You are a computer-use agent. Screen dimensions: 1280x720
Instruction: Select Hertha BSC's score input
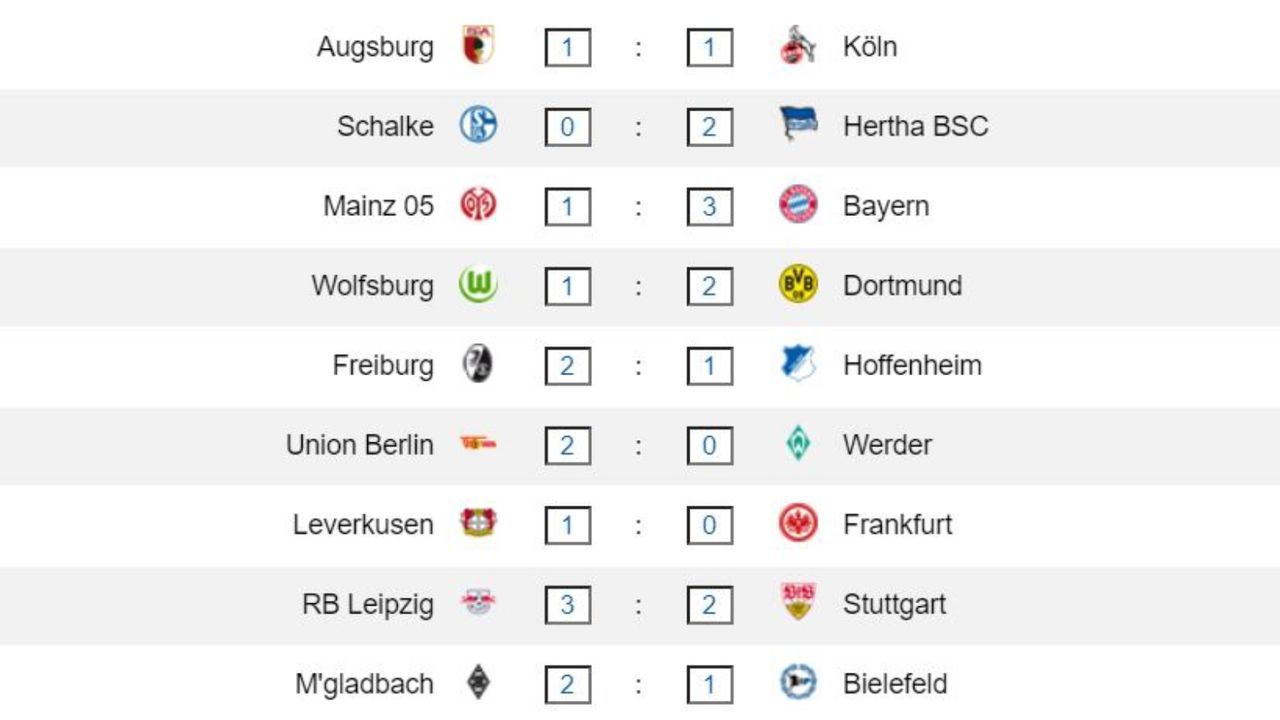[x=709, y=128]
